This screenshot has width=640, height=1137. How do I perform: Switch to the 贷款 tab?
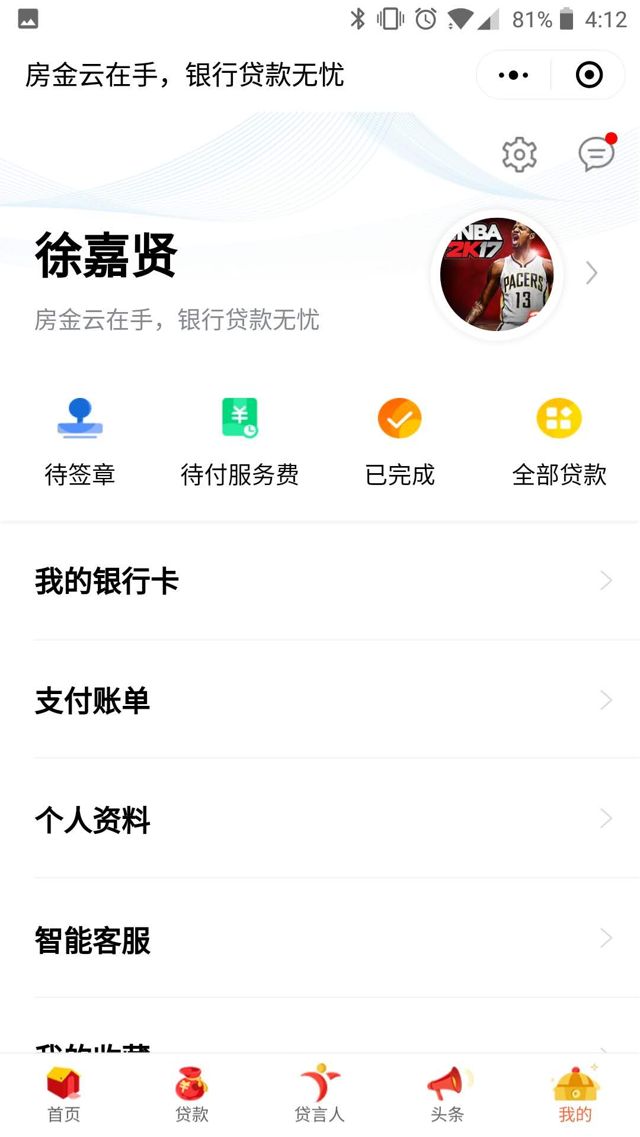(x=192, y=1094)
